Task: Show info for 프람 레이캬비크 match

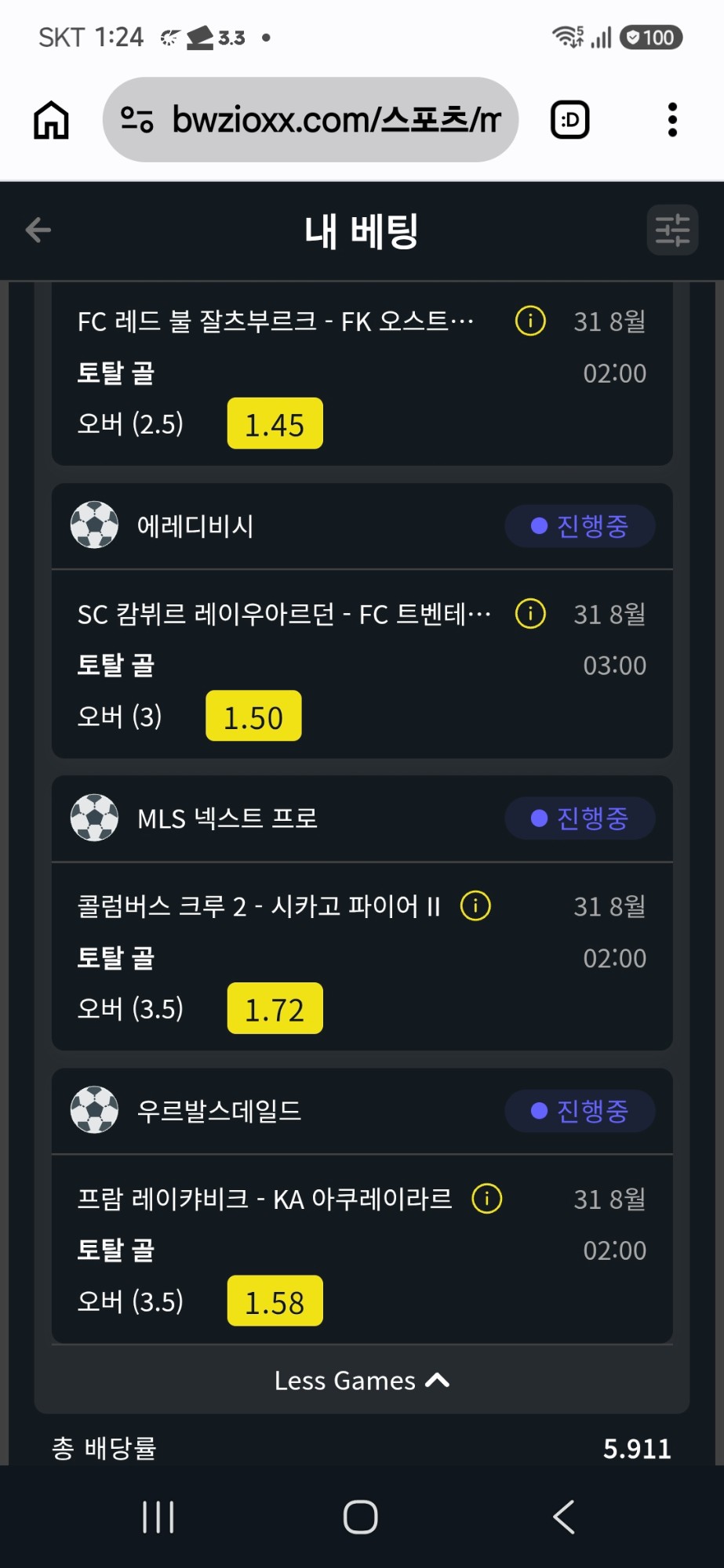Action: pos(487,1199)
